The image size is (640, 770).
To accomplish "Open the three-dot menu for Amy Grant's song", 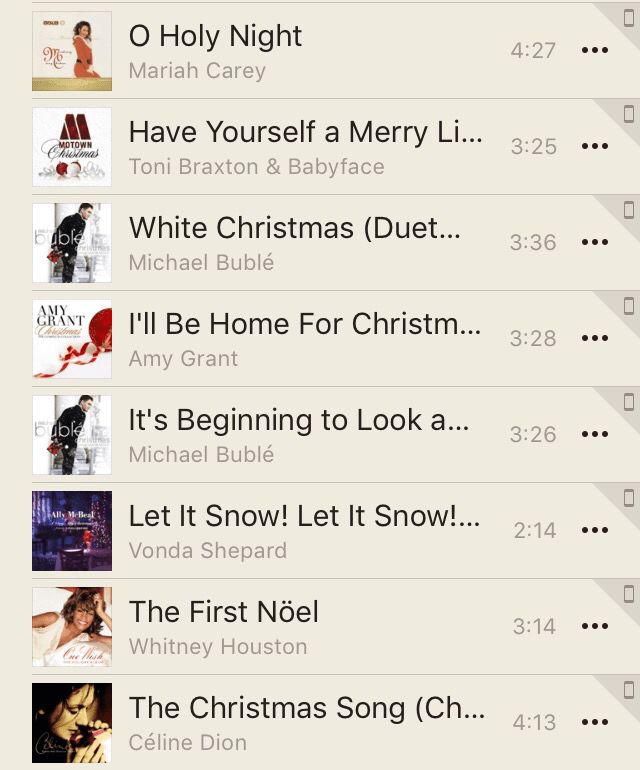I will 595,339.
